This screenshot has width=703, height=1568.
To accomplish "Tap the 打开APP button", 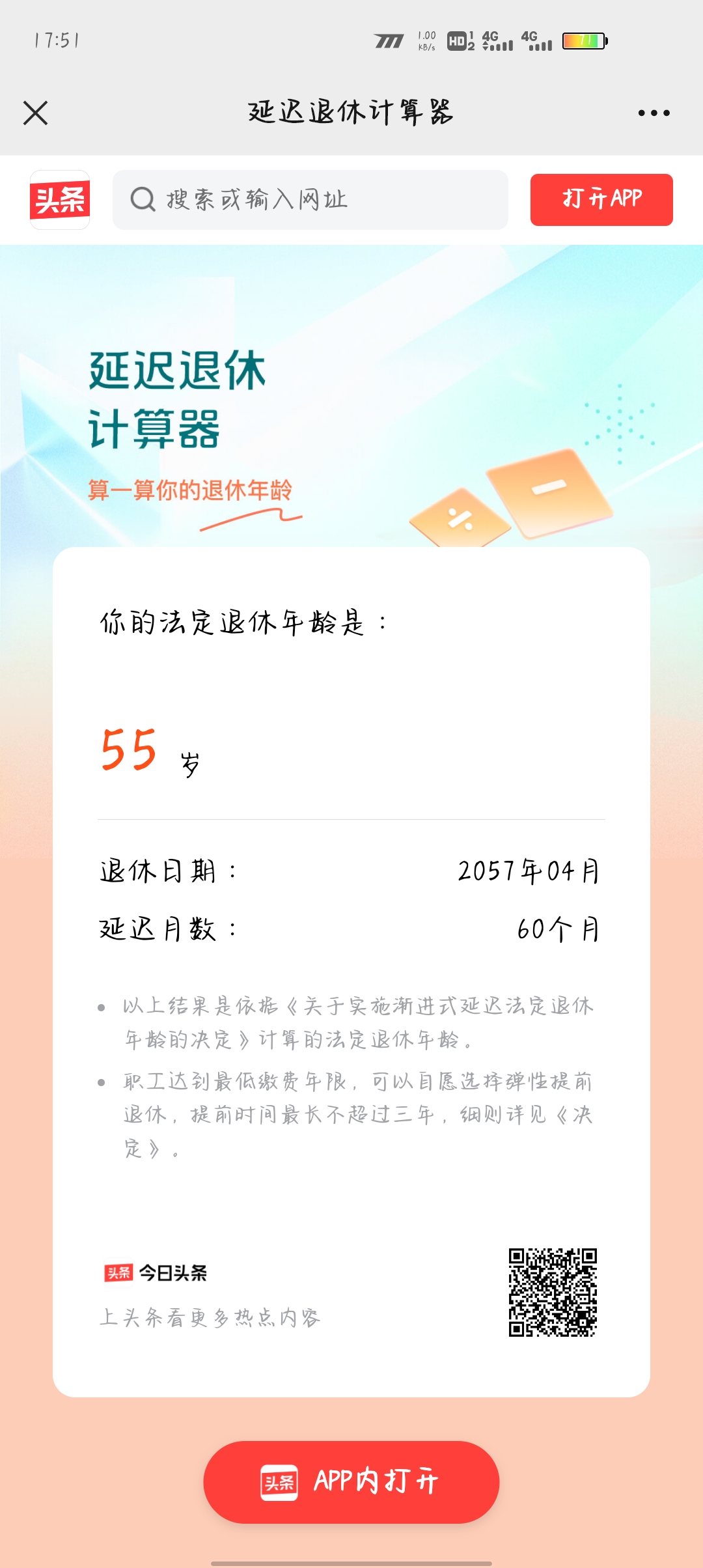I will 601,200.
